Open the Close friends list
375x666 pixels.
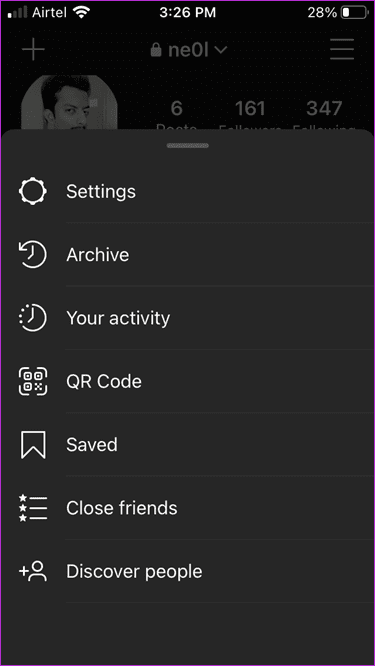coord(187,508)
